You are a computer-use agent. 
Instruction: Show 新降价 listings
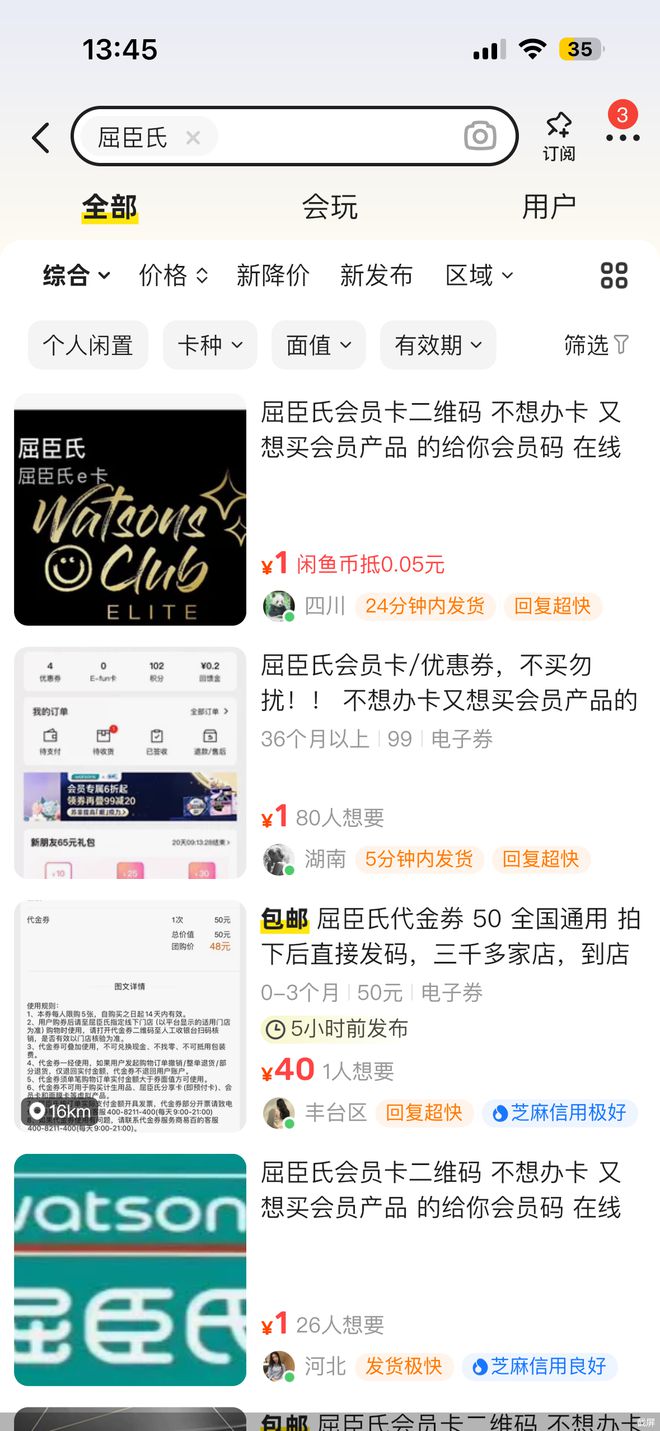[273, 275]
